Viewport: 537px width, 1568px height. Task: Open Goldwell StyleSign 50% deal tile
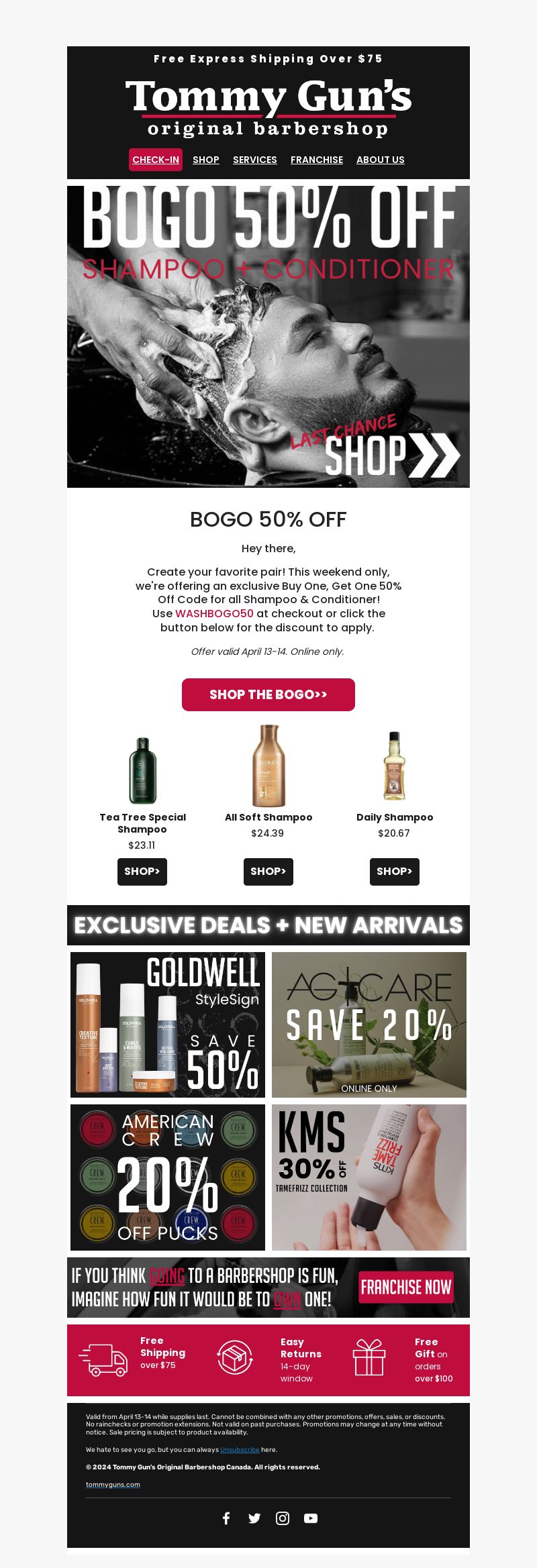tap(168, 1025)
